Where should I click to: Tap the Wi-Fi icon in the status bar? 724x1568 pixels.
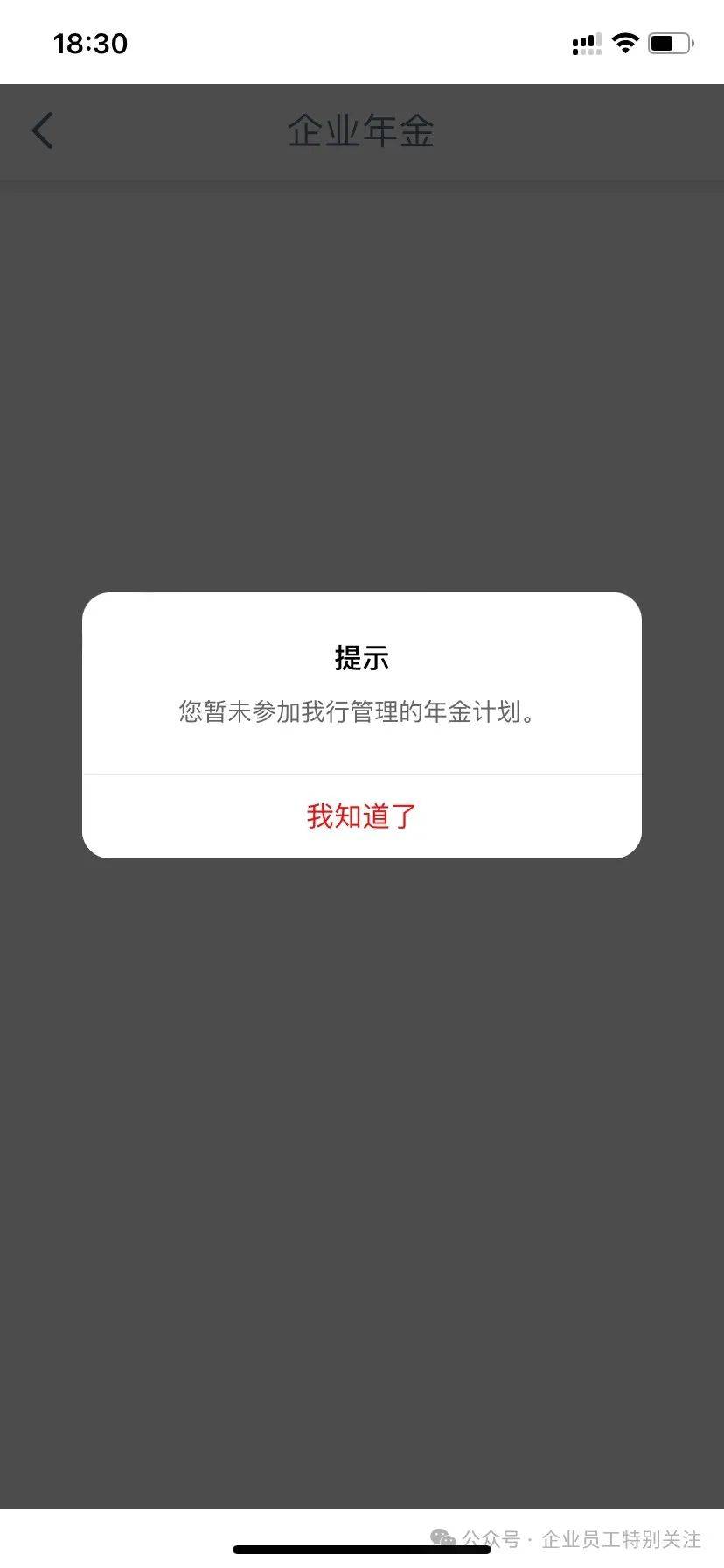click(624, 42)
